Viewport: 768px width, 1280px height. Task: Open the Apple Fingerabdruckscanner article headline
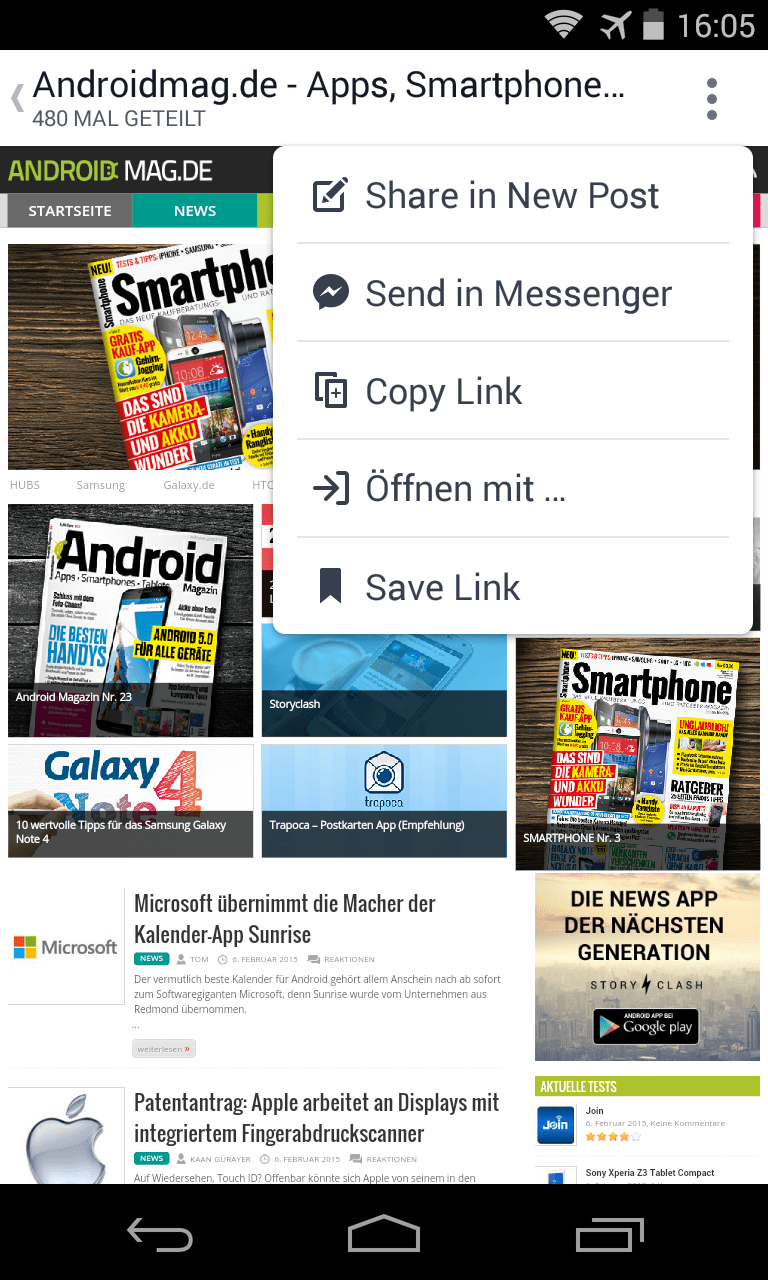[x=316, y=1118]
